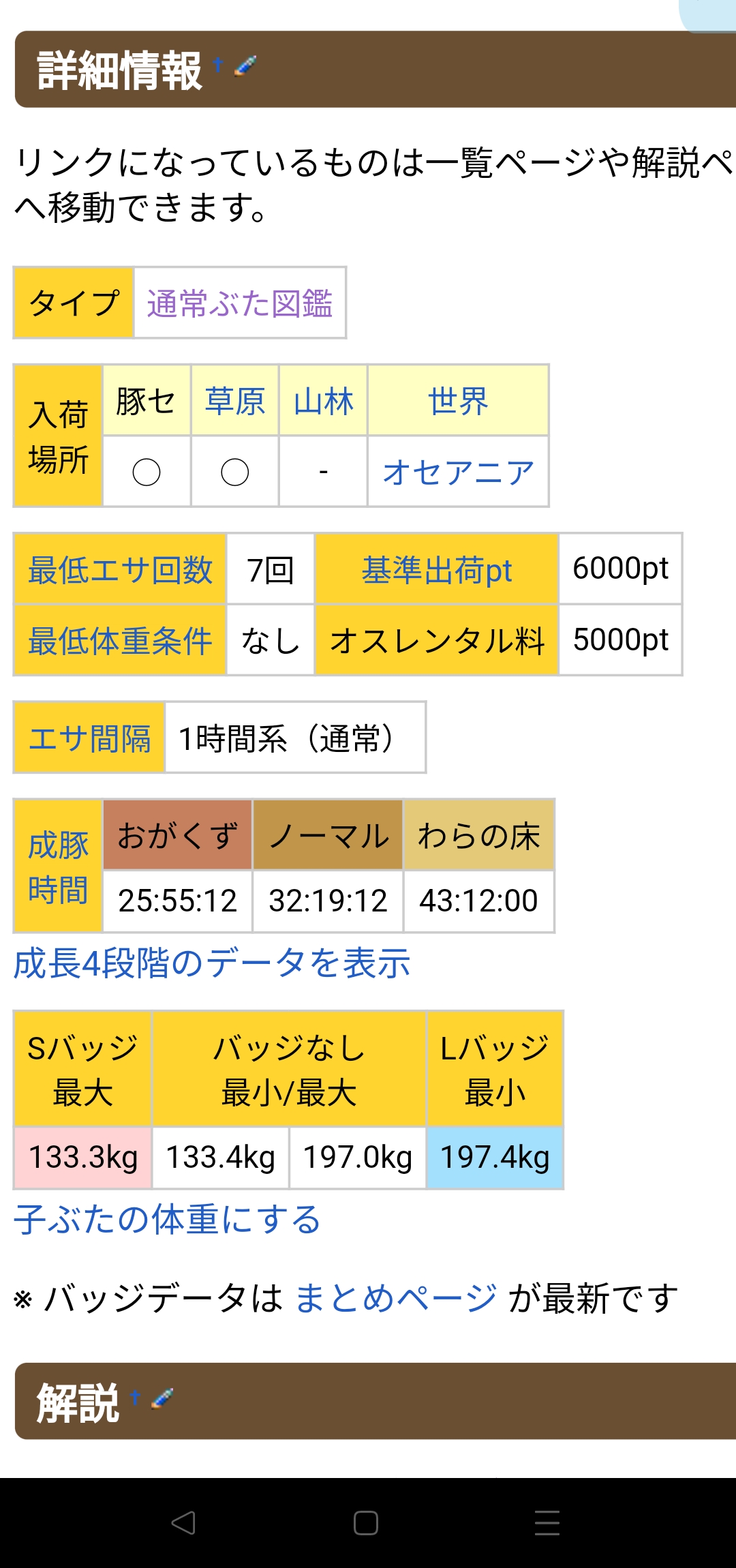Open recent apps from navigation bar

tap(547, 1522)
